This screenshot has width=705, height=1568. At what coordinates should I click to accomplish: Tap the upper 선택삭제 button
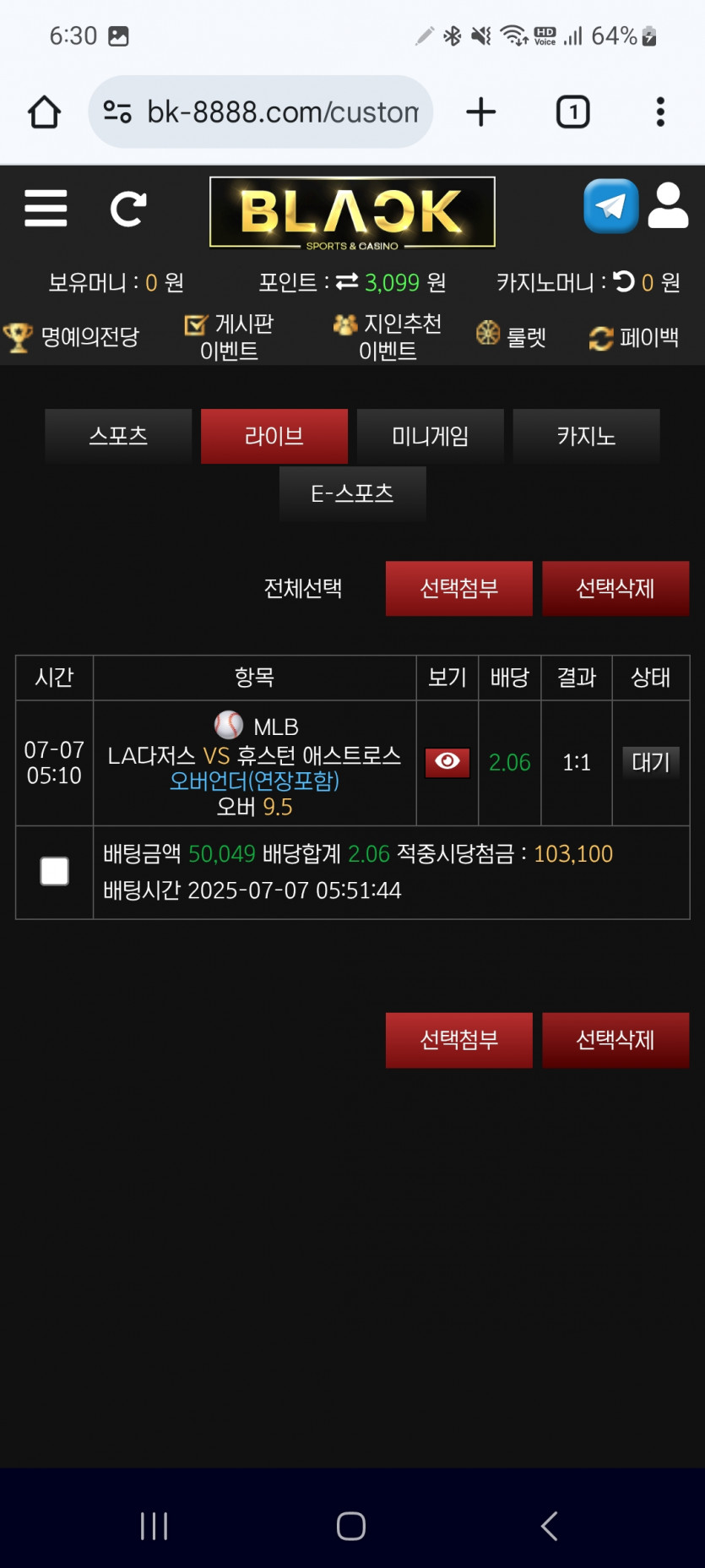[x=615, y=588]
